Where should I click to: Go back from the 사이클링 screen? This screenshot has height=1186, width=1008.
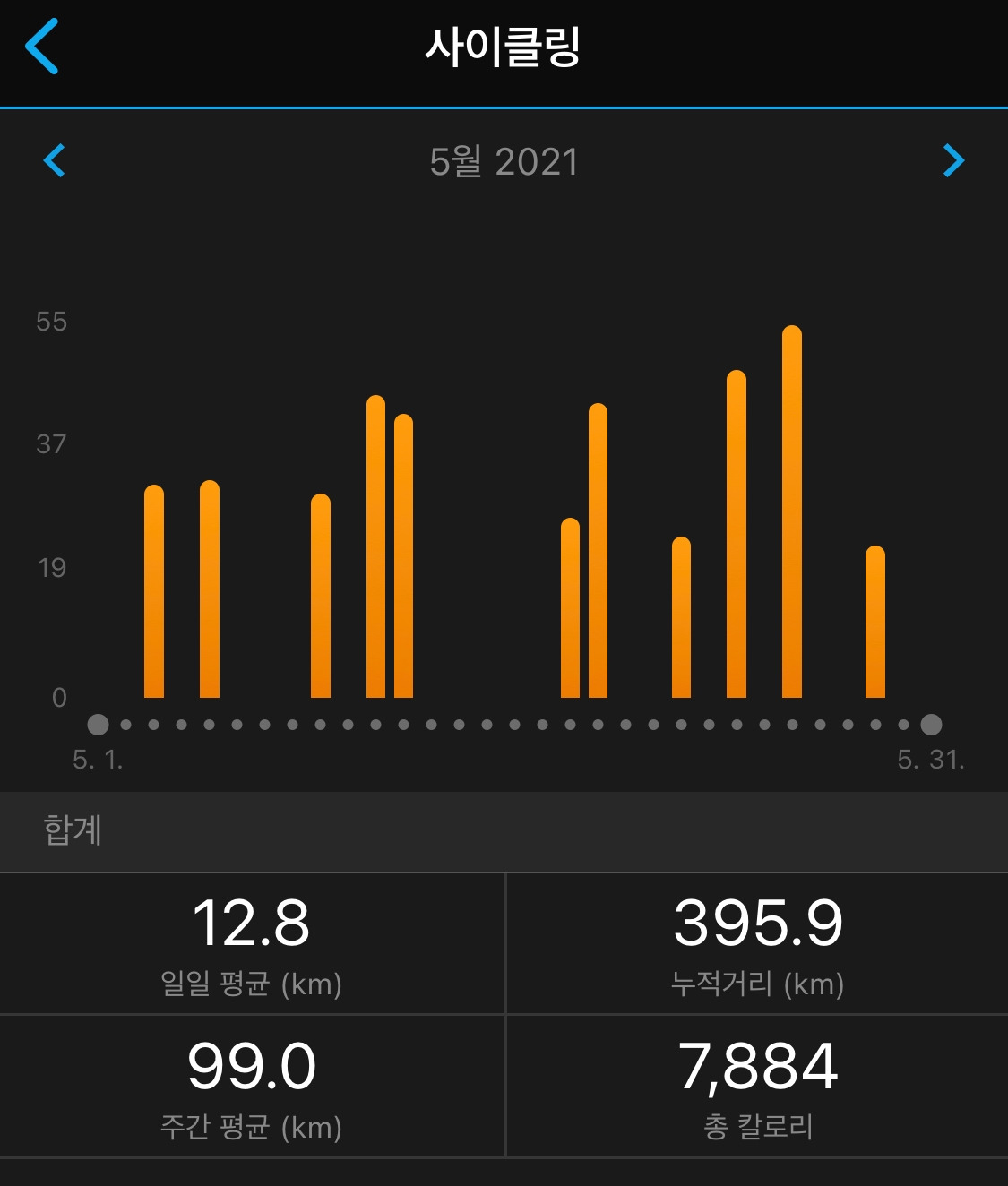pos(42,46)
